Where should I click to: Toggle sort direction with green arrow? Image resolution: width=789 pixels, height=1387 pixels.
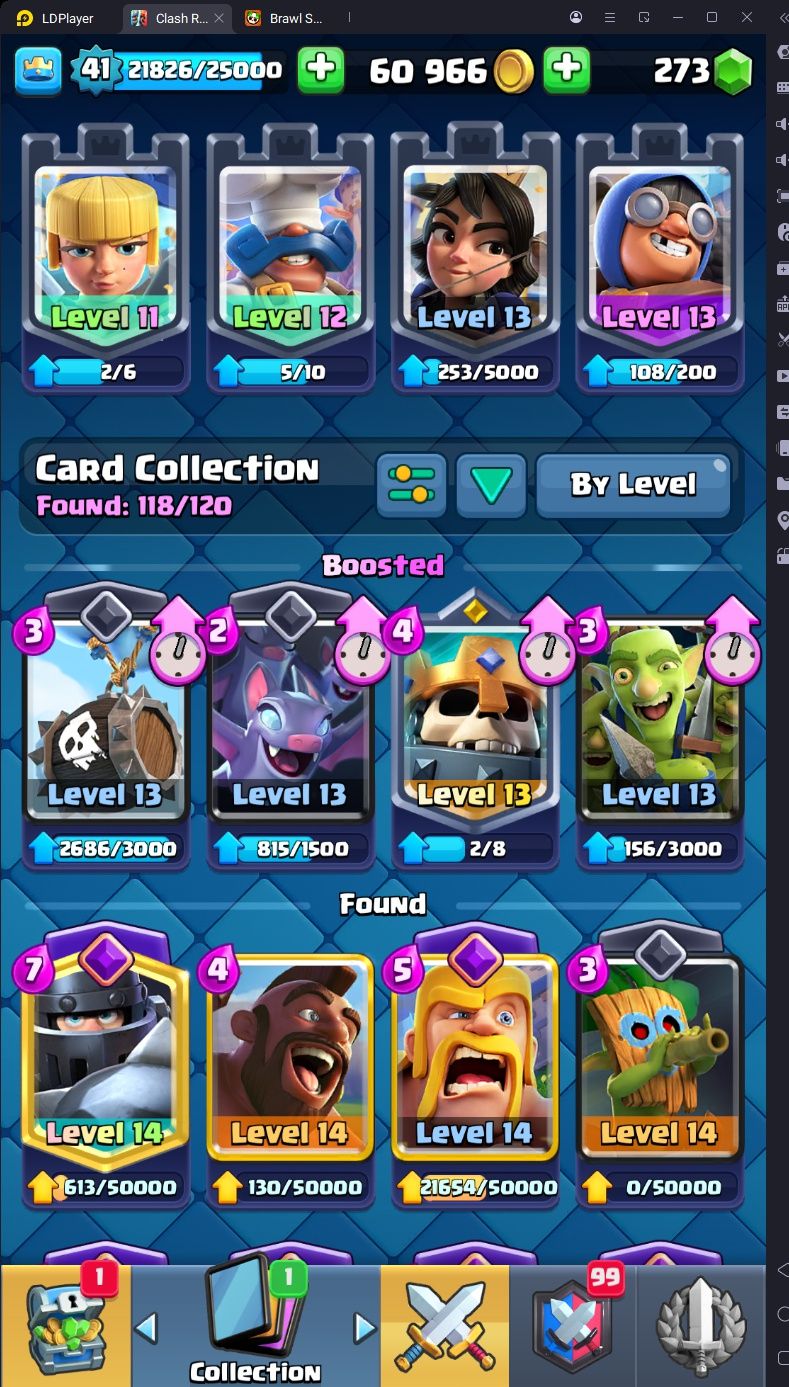coord(491,485)
